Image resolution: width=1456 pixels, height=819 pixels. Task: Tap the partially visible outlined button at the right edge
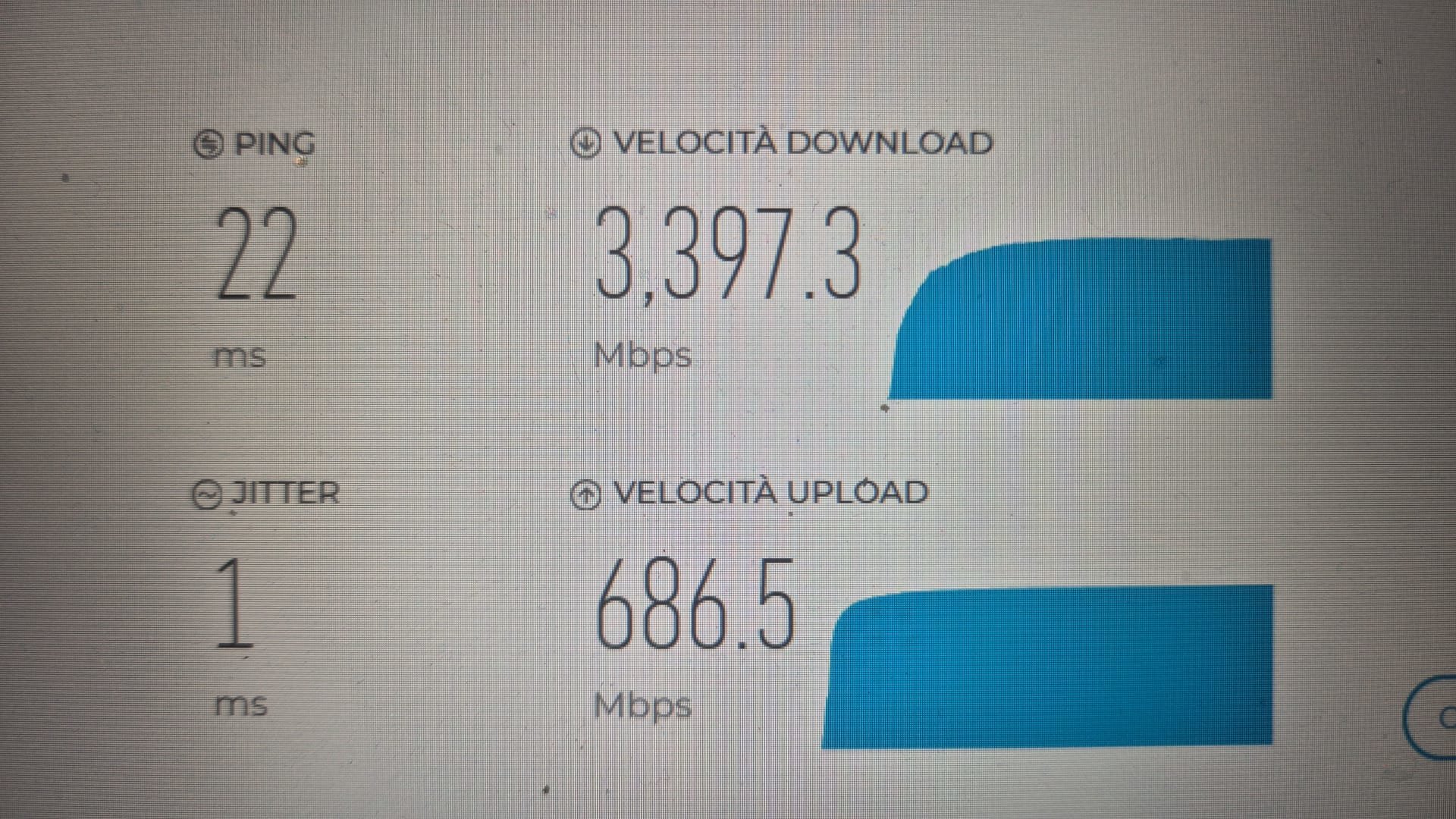tap(1435, 717)
